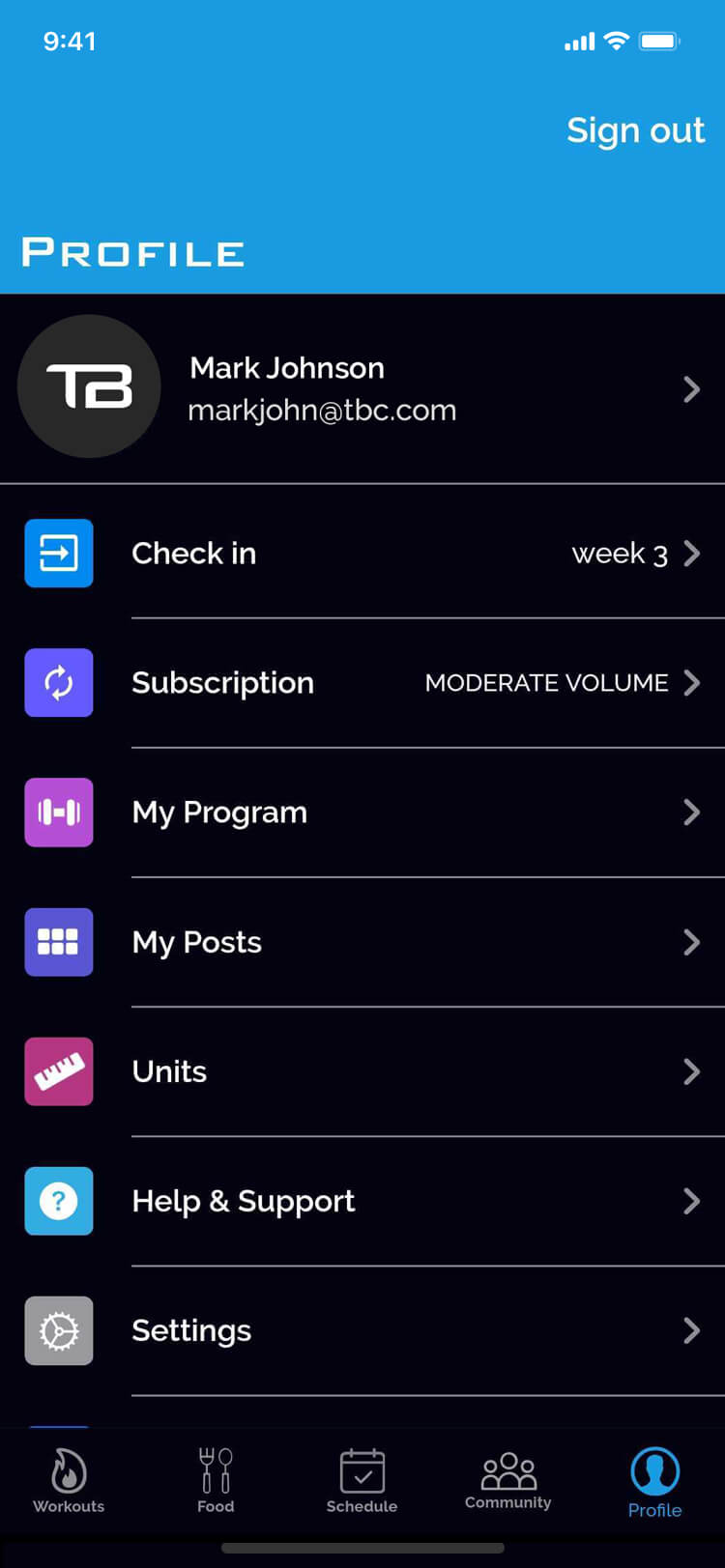Switch to the Workouts tab
Screen dimensions: 725x1568
pyautogui.click(x=69, y=1481)
